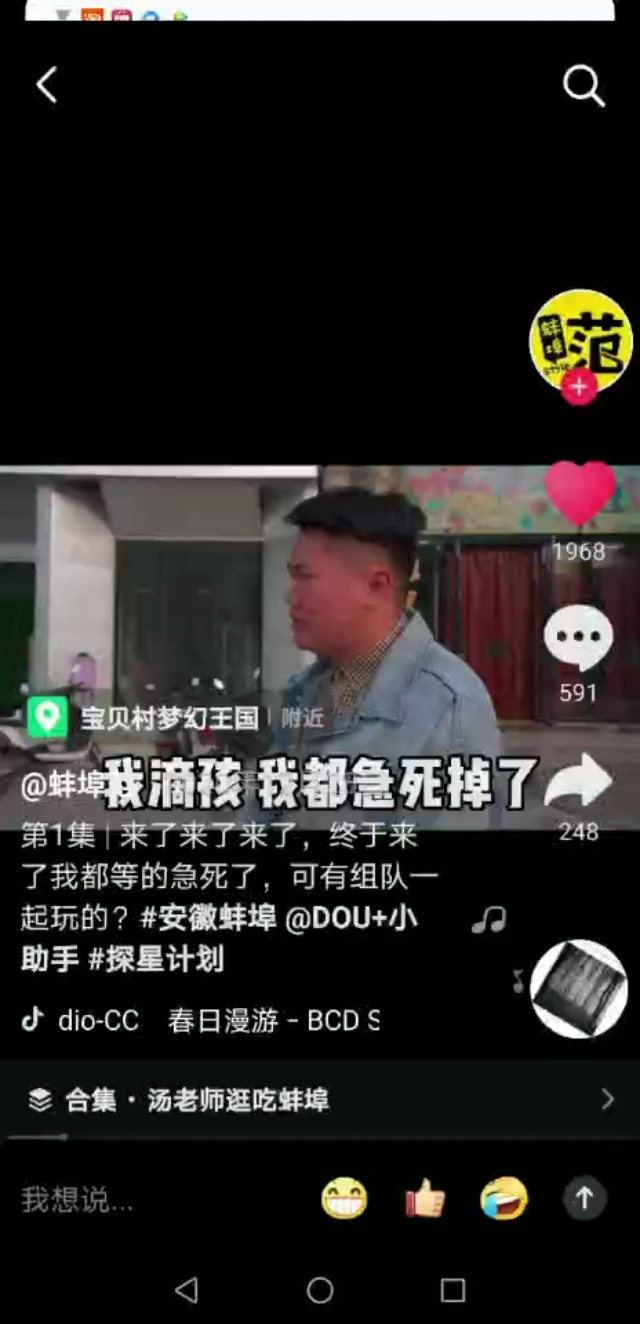
Task: Tap the upward arrow send button
Action: (x=585, y=1198)
